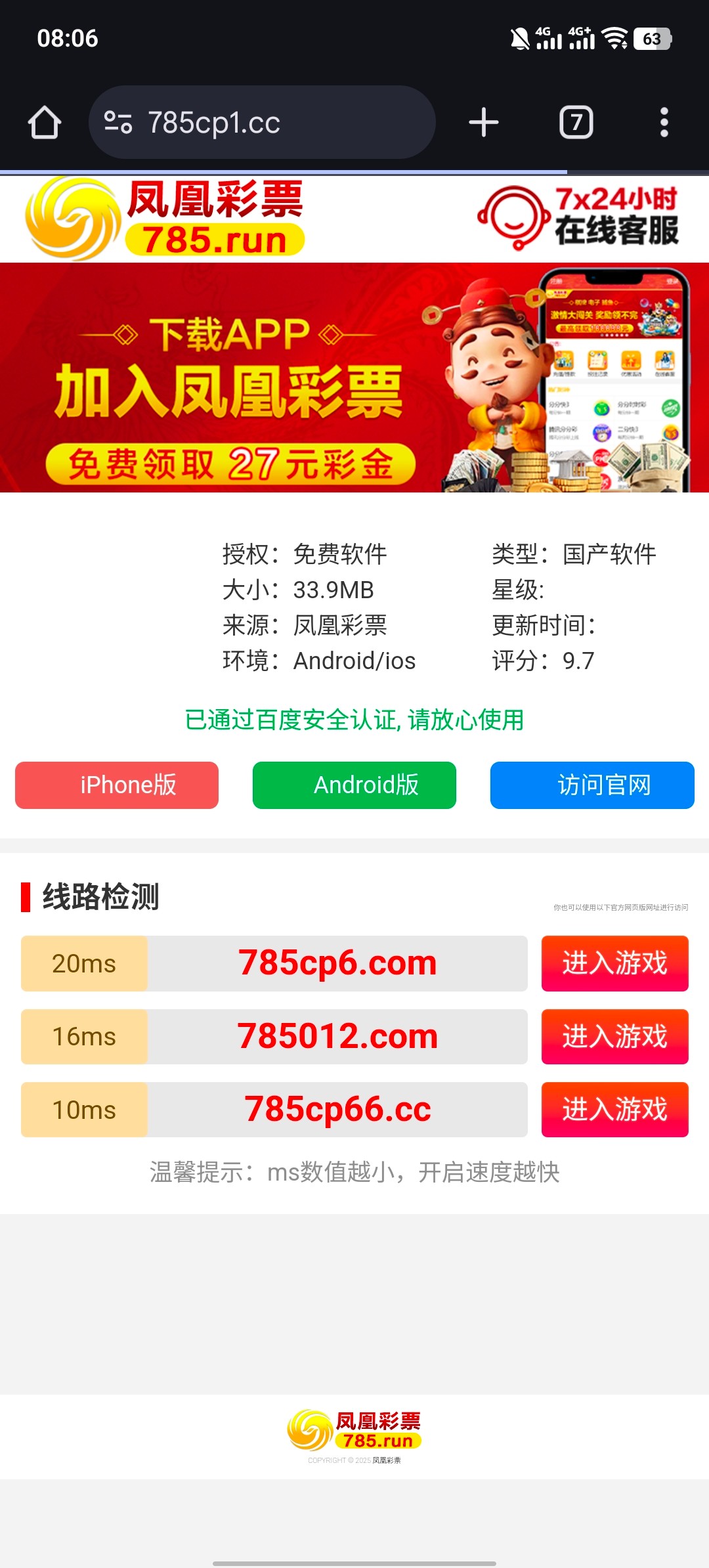Download the Android版 app
The width and height of the screenshot is (709, 1568).
click(x=354, y=785)
